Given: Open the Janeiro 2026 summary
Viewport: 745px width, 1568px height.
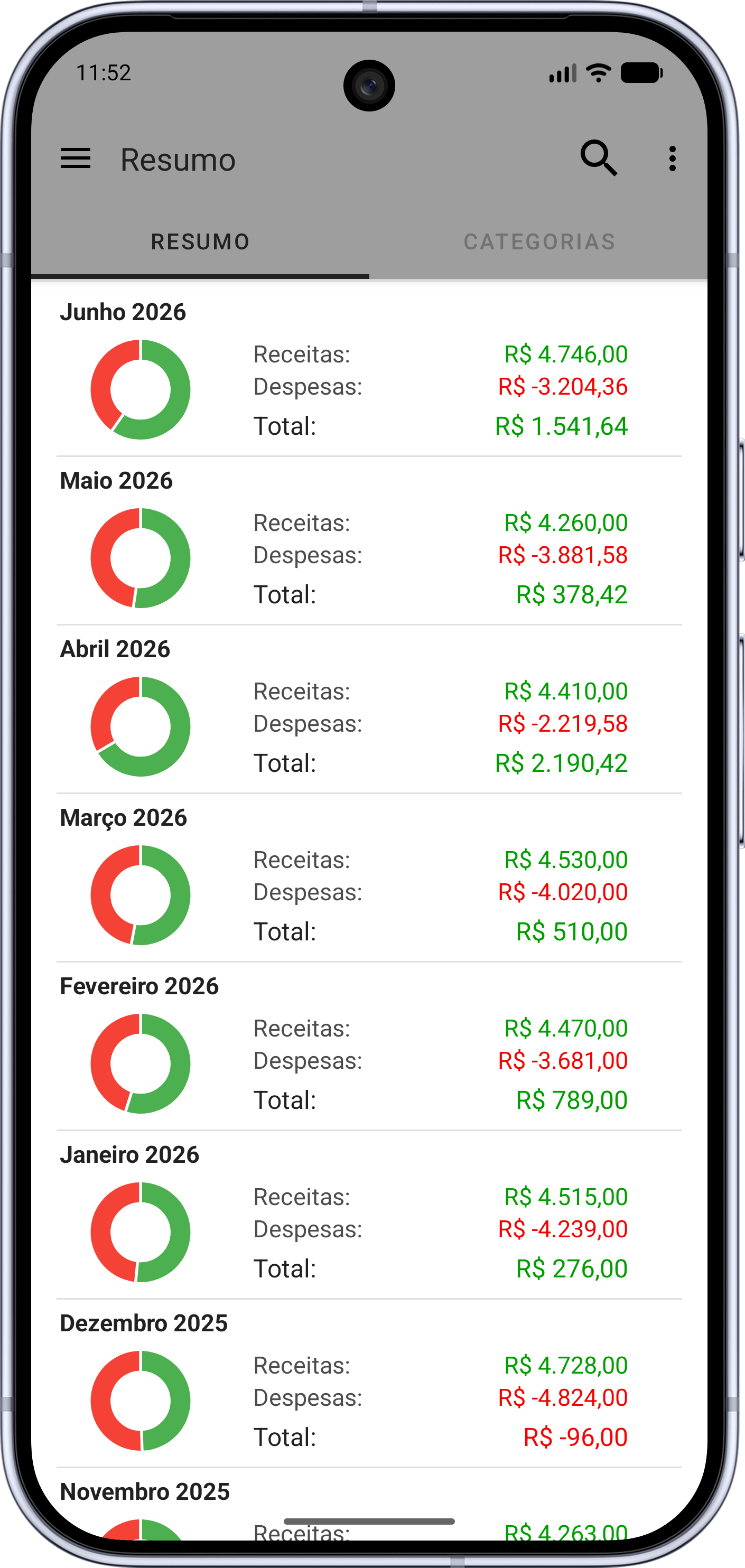Looking at the screenshot, I should coord(369,1215).
